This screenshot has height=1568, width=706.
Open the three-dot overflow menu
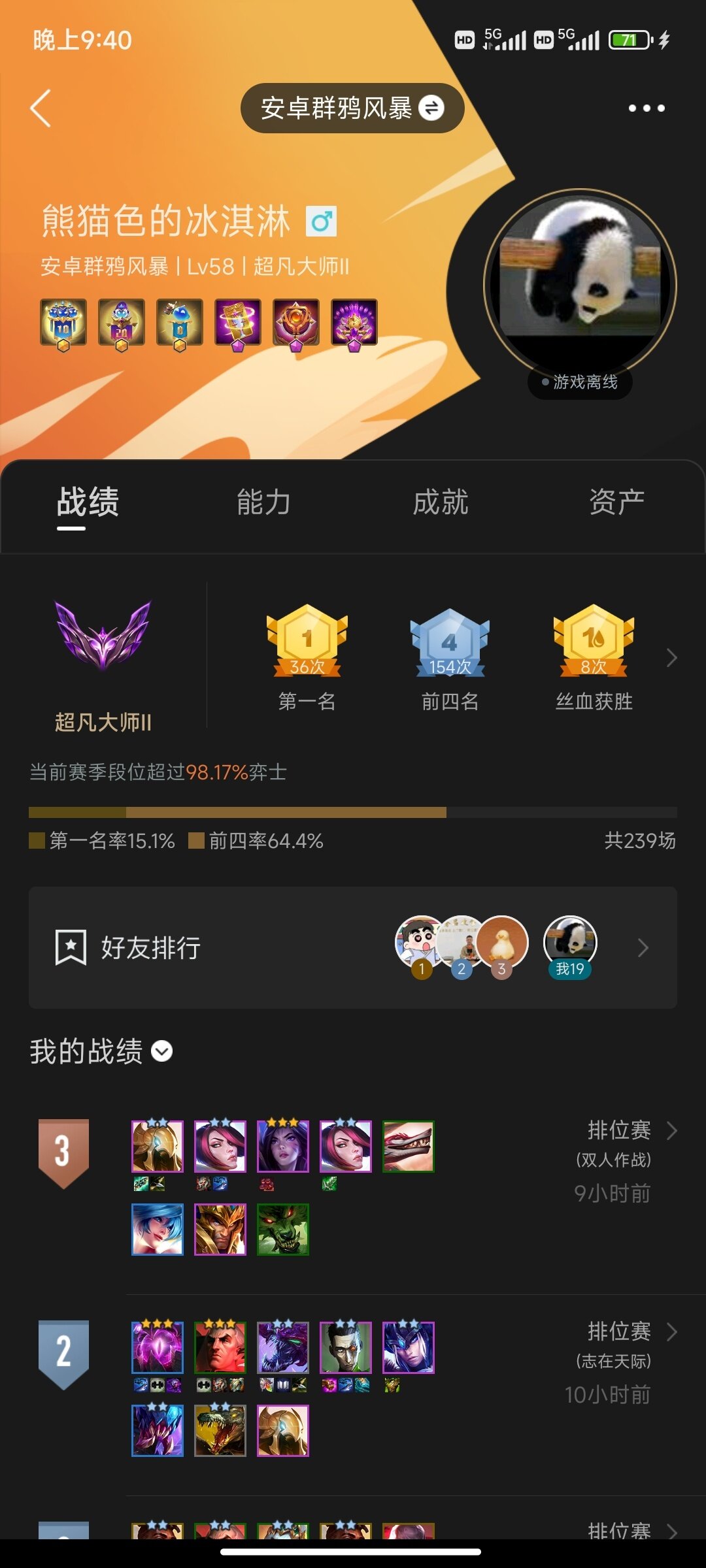pos(646,108)
